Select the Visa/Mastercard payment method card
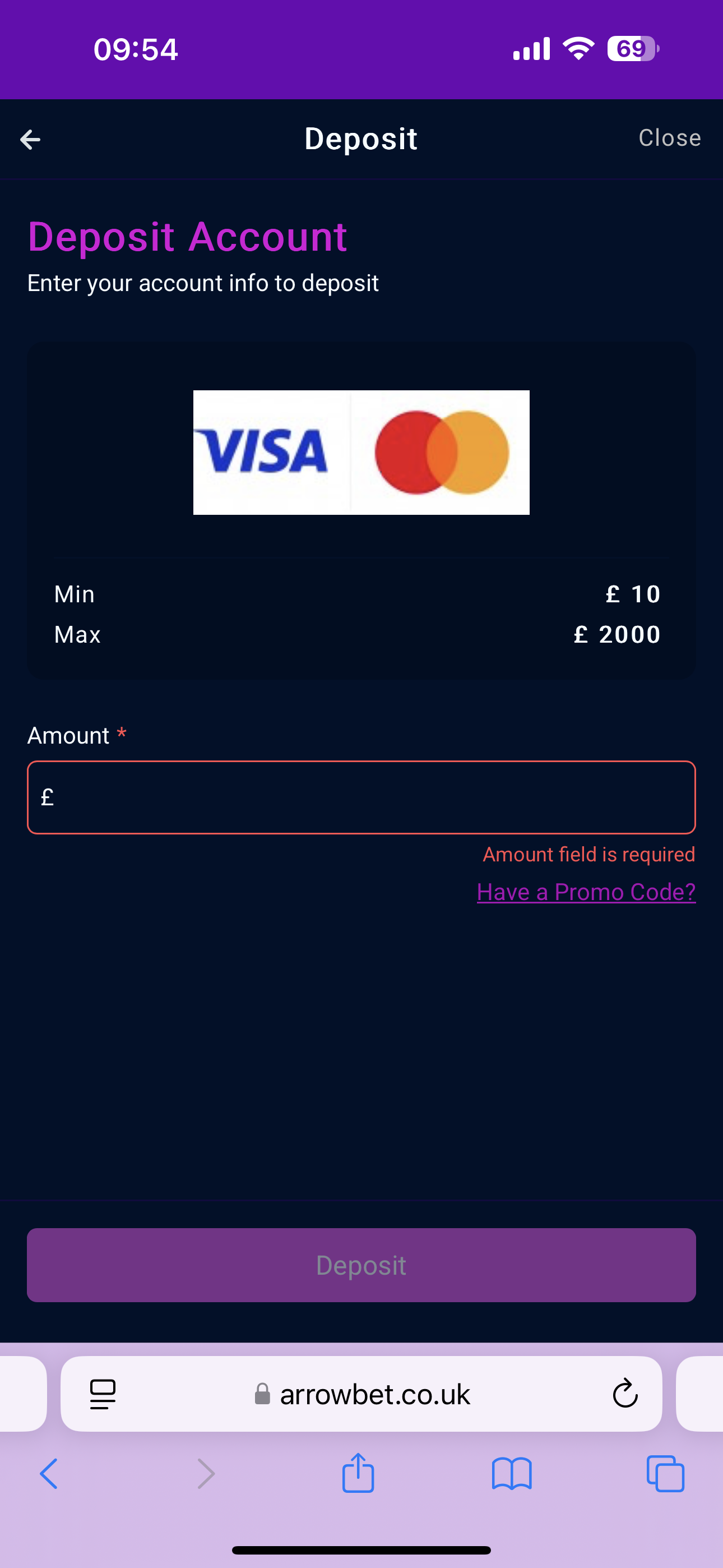This screenshot has width=723, height=1568. (361, 510)
